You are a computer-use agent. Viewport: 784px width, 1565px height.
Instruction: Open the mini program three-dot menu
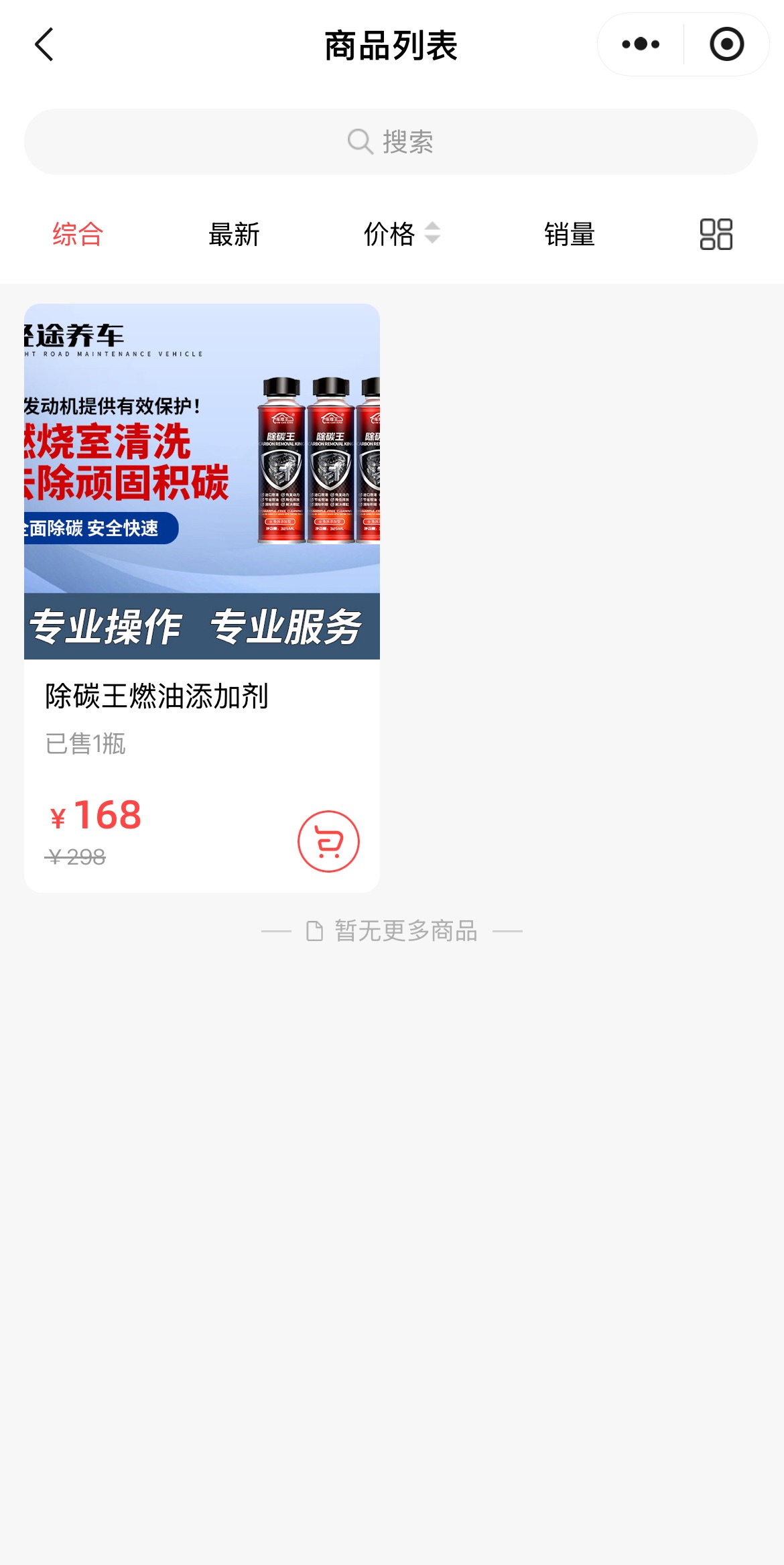point(641,44)
